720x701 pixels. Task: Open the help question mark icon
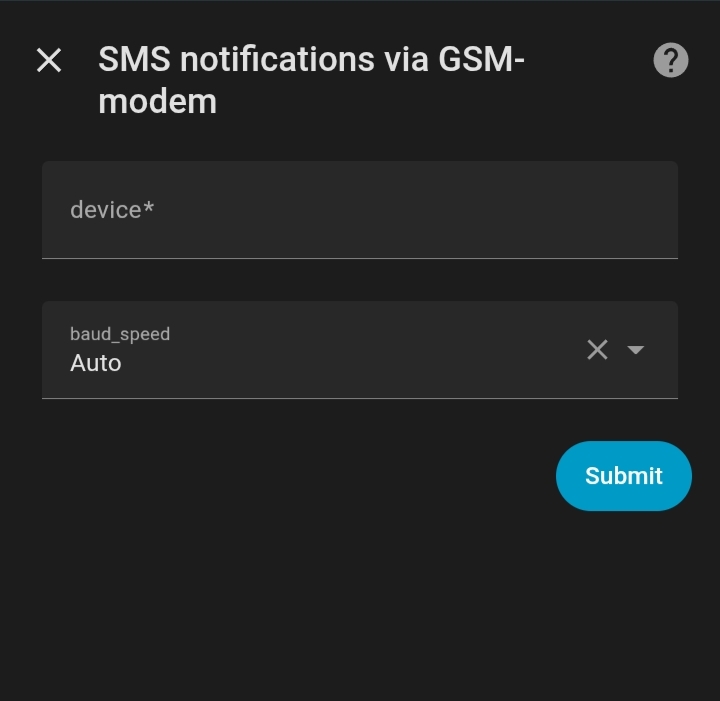click(x=671, y=61)
